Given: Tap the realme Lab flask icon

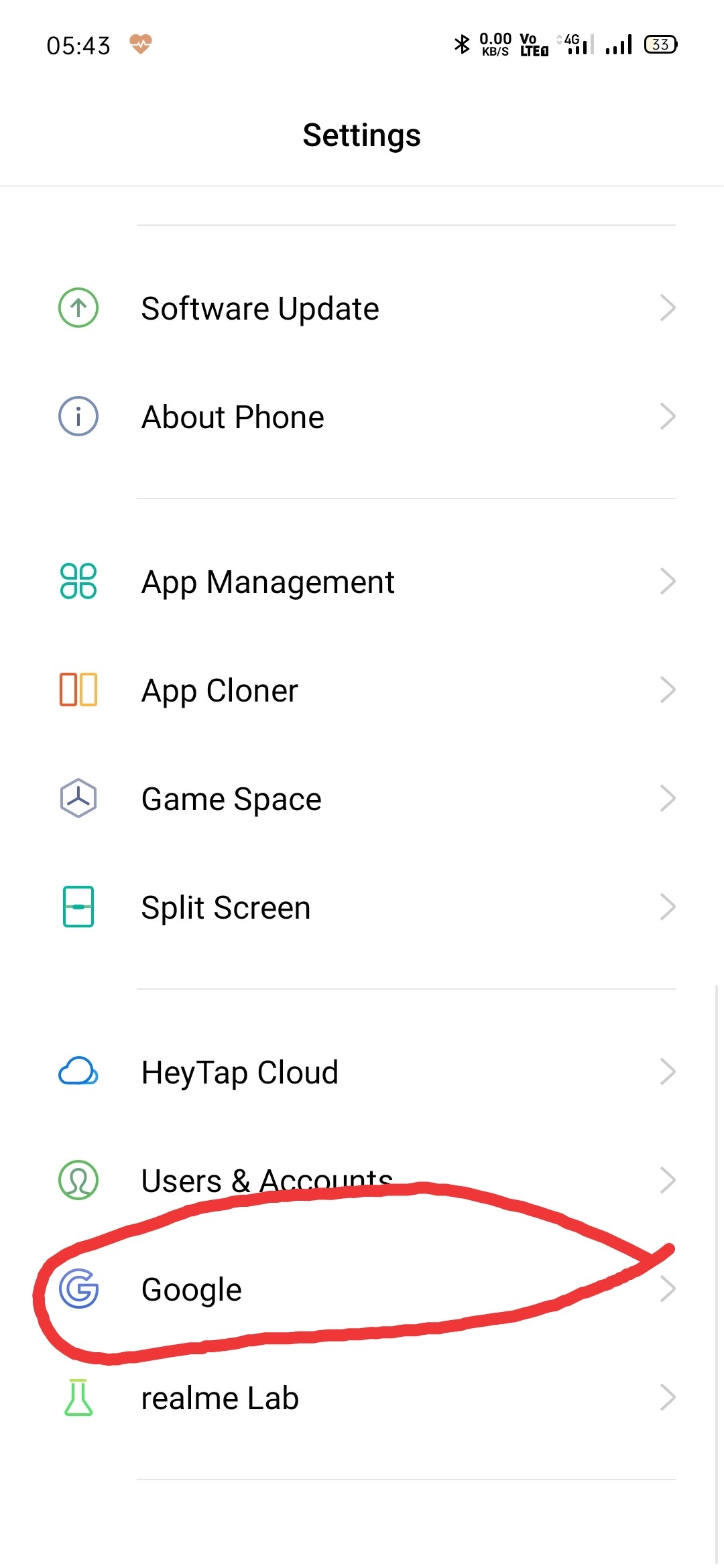Looking at the screenshot, I should 78,1396.
